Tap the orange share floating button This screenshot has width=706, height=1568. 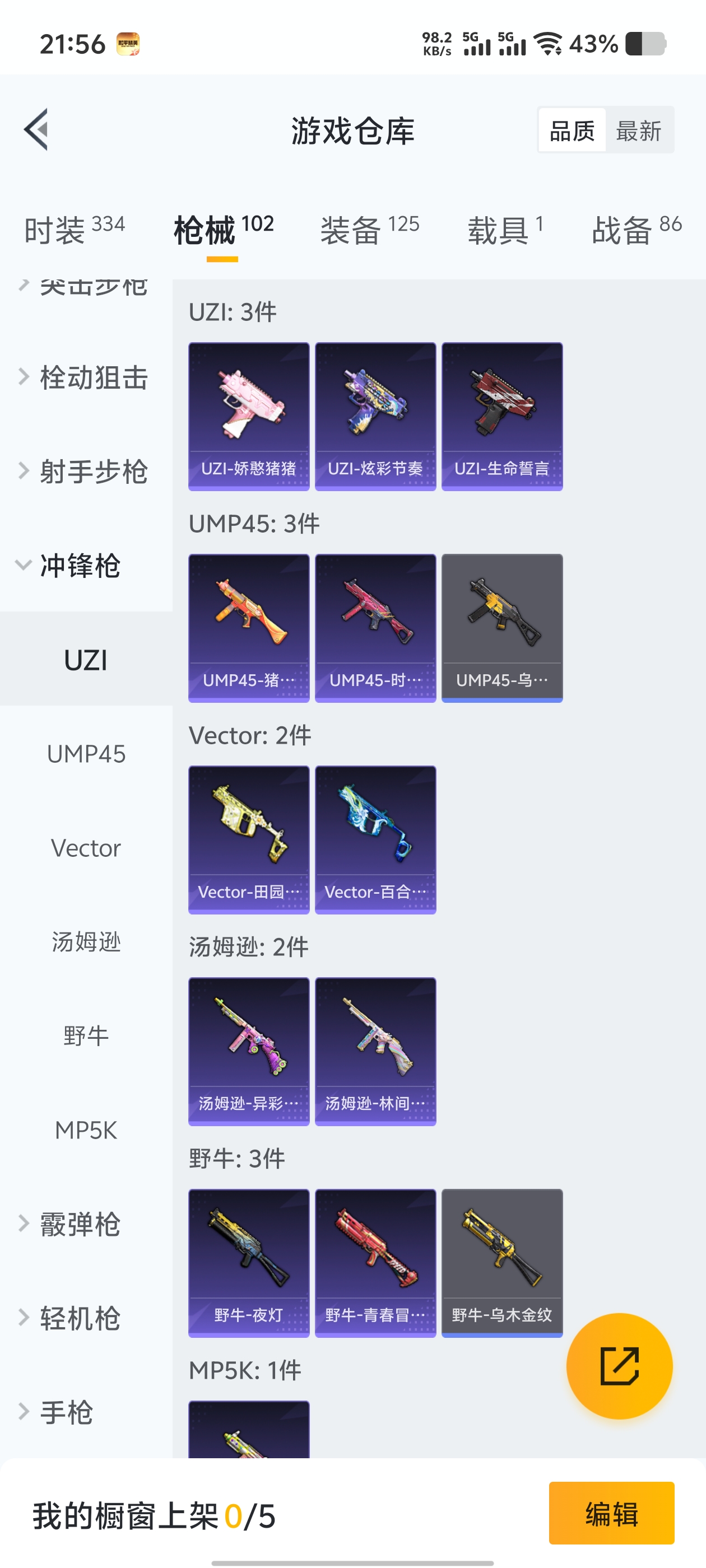pyautogui.click(x=619, y=1366)
